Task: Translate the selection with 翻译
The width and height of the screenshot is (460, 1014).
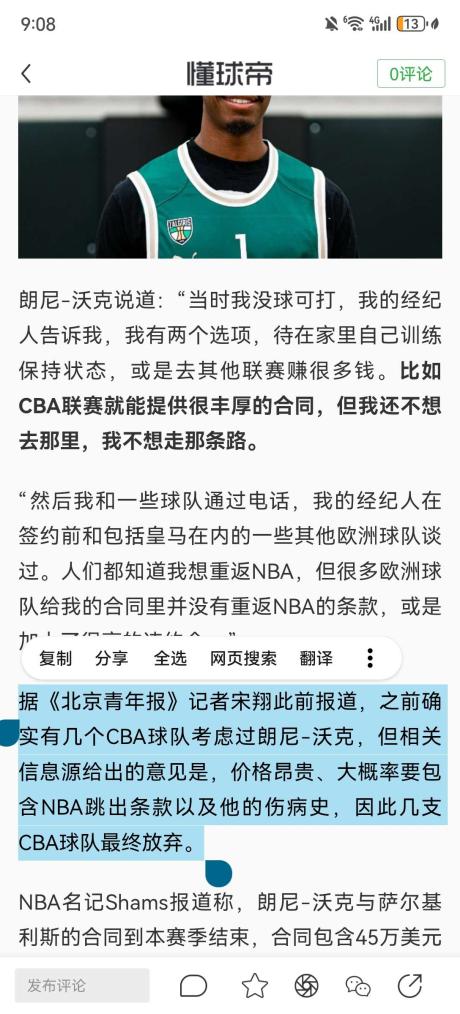Action: click(316, 658)
